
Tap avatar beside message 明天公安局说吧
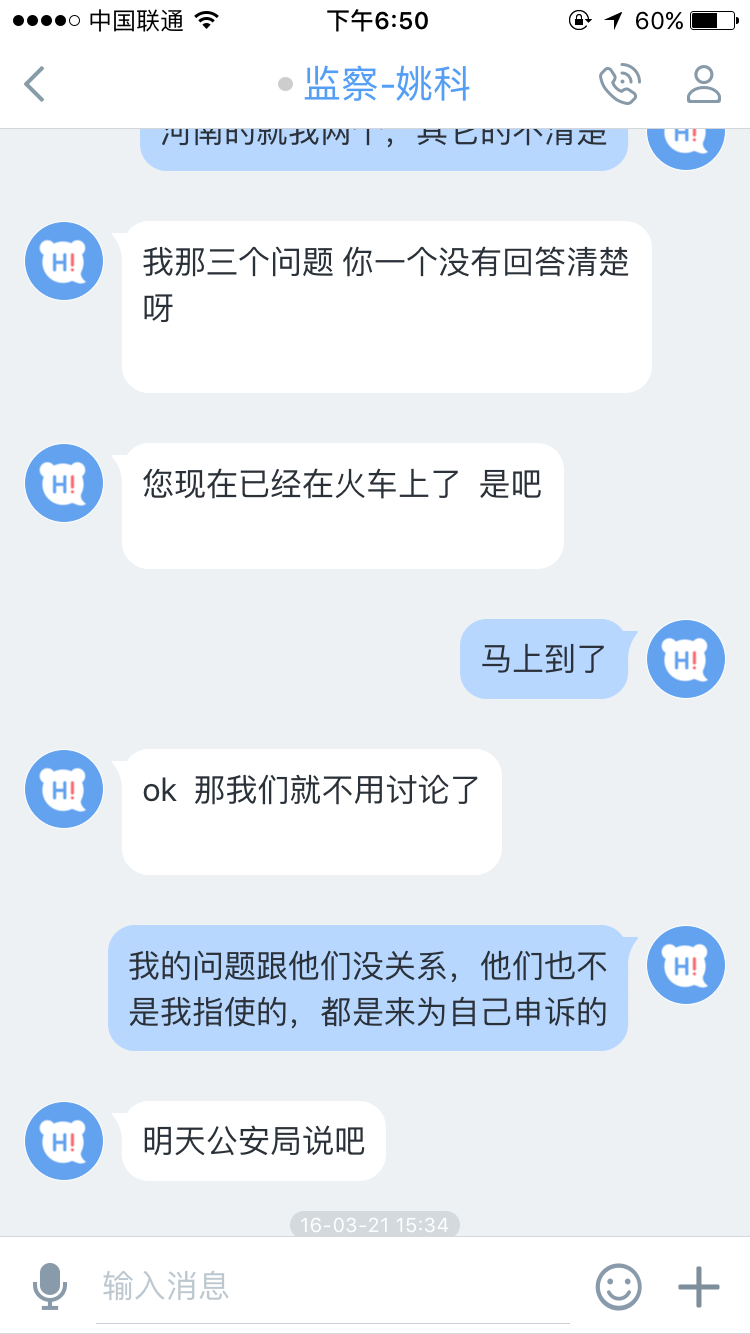pos(63,1141)
